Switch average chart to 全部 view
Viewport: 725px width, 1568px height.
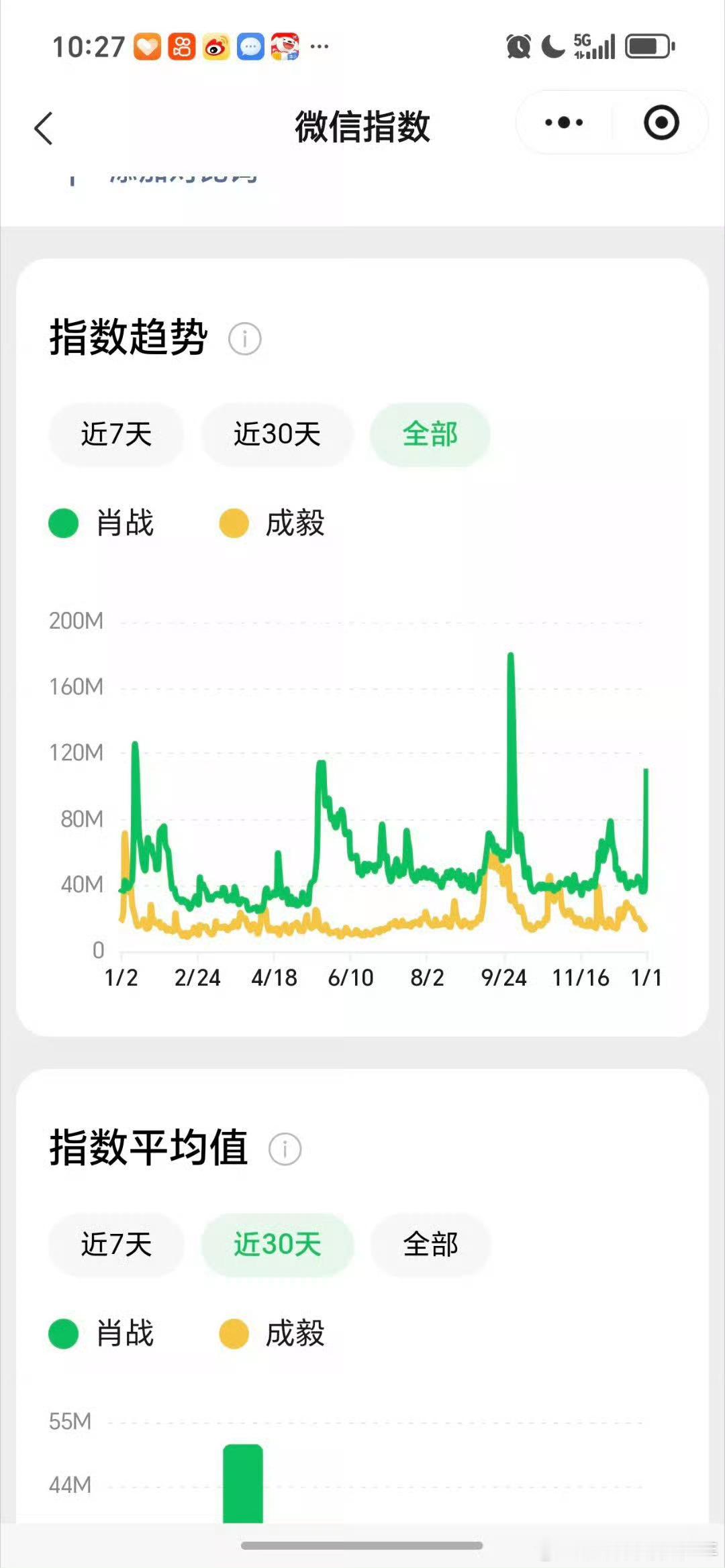pos(430,1245)
